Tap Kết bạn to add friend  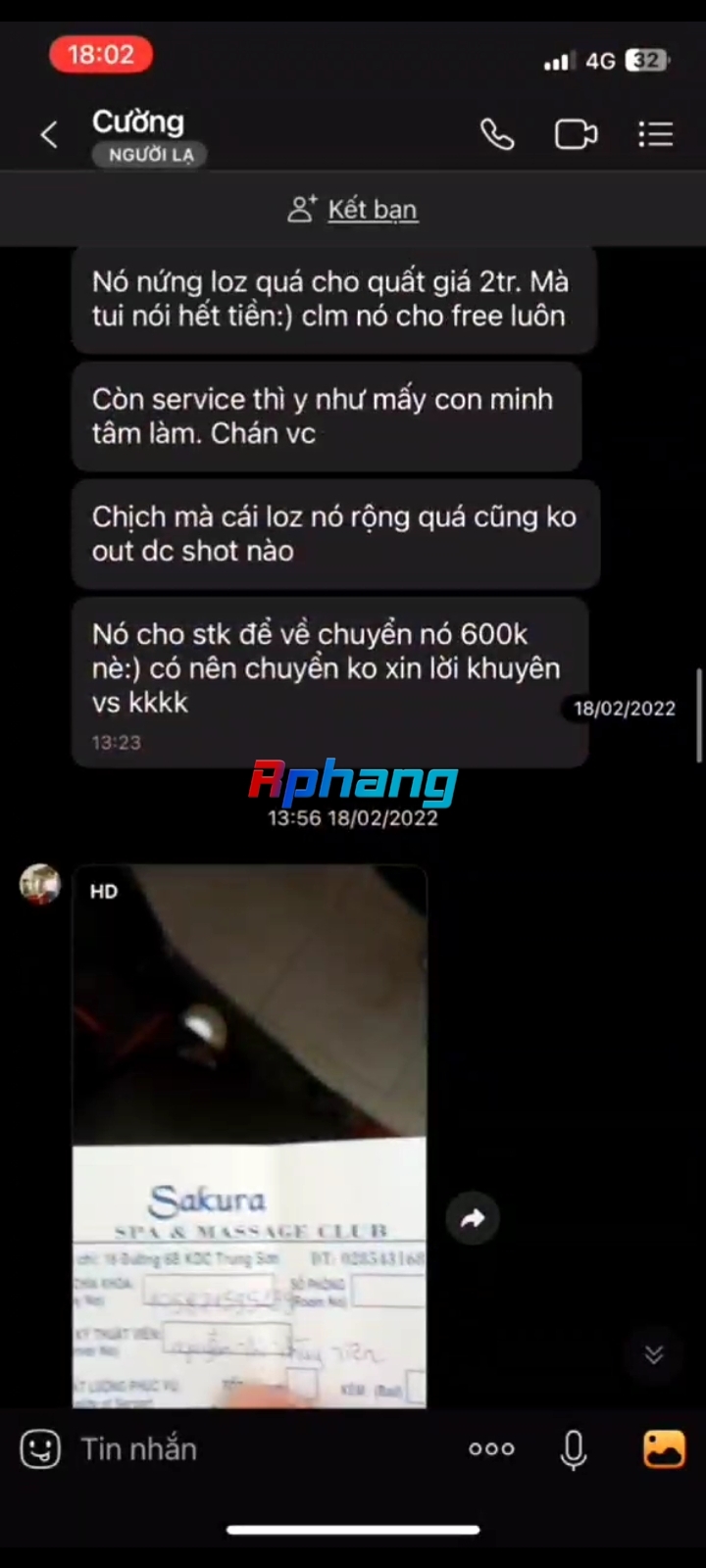pyautogui.click(x=353, y=209)
